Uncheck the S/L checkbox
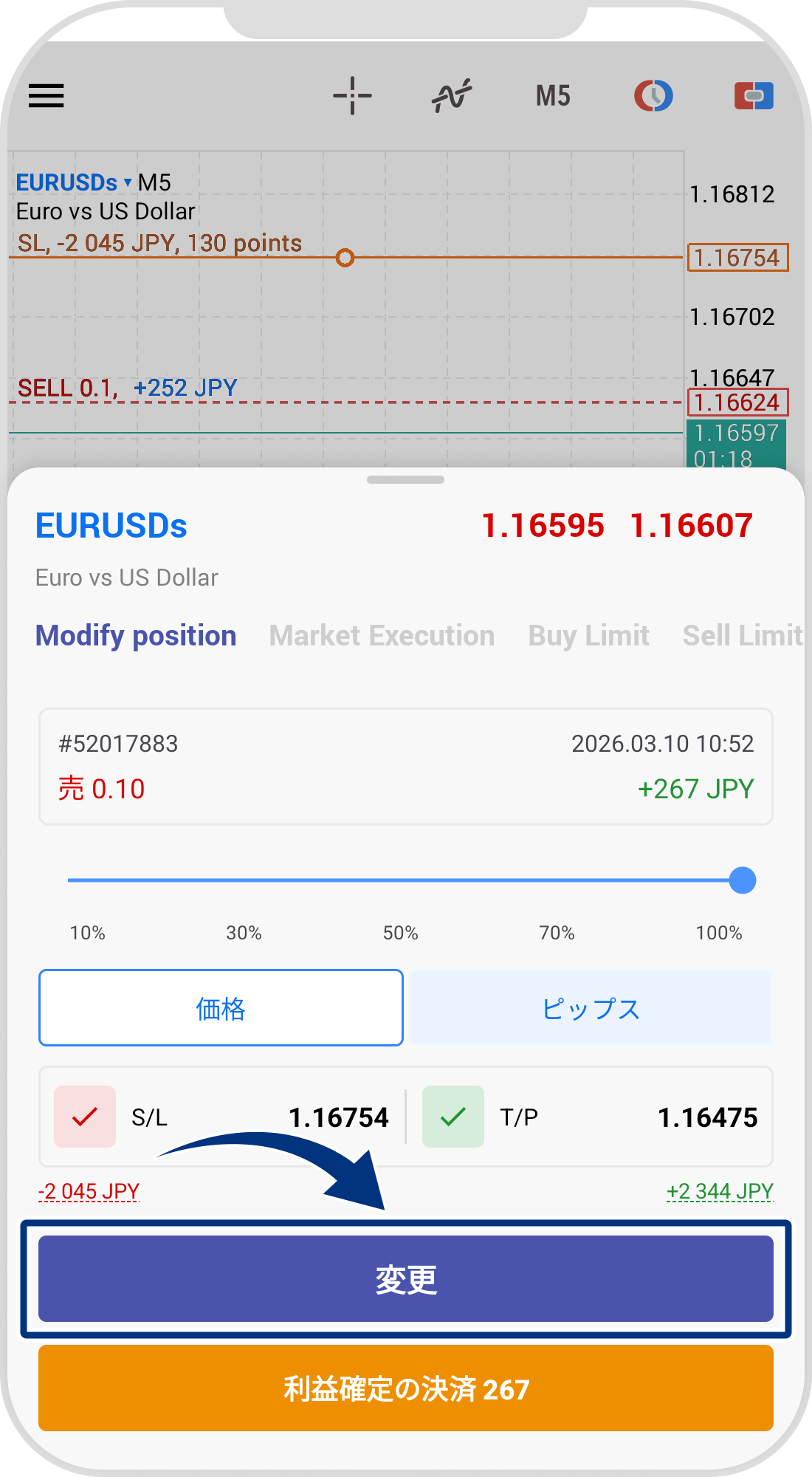The height and width of the screenshot is (1477, 812). pos(85,1117)
